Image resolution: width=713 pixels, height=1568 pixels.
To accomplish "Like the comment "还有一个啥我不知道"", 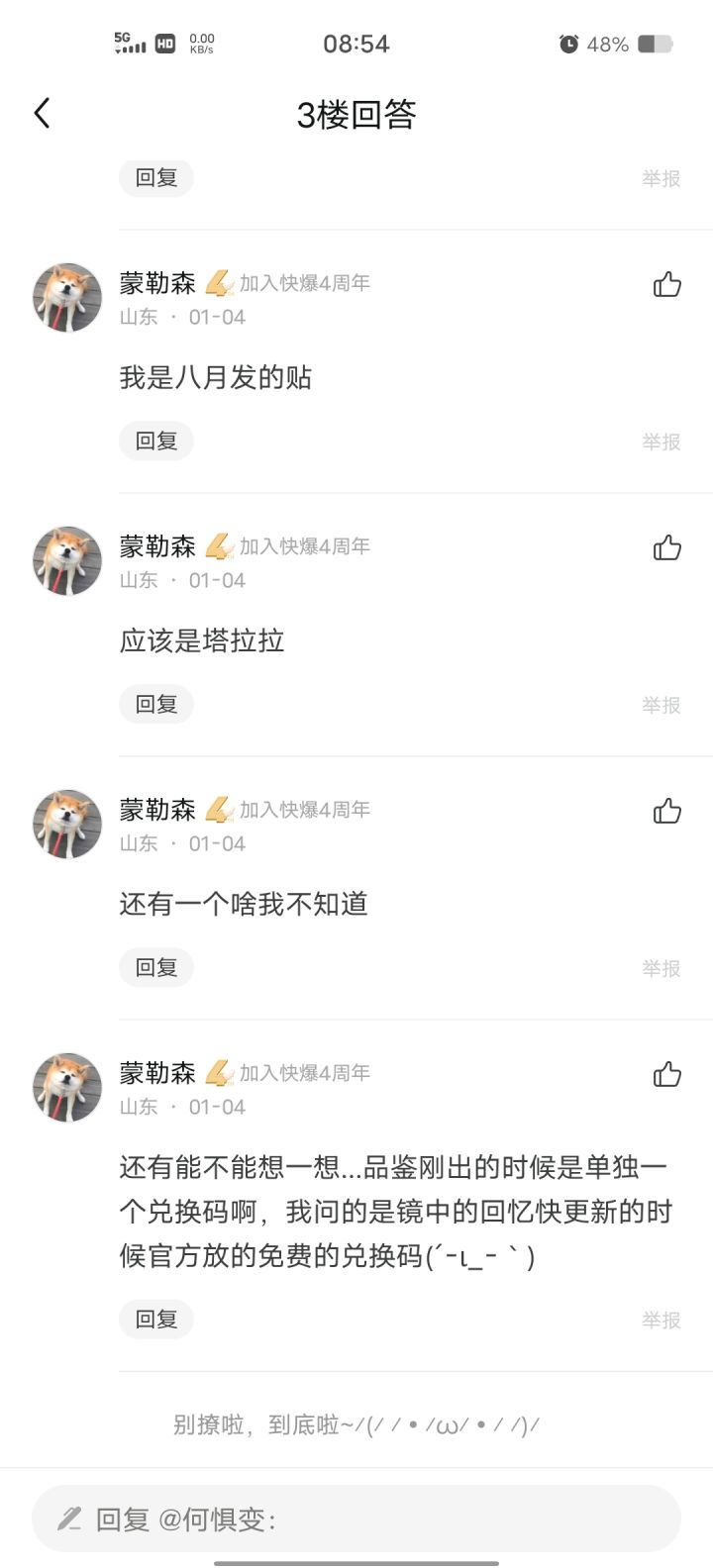I will tap(667, 812).
